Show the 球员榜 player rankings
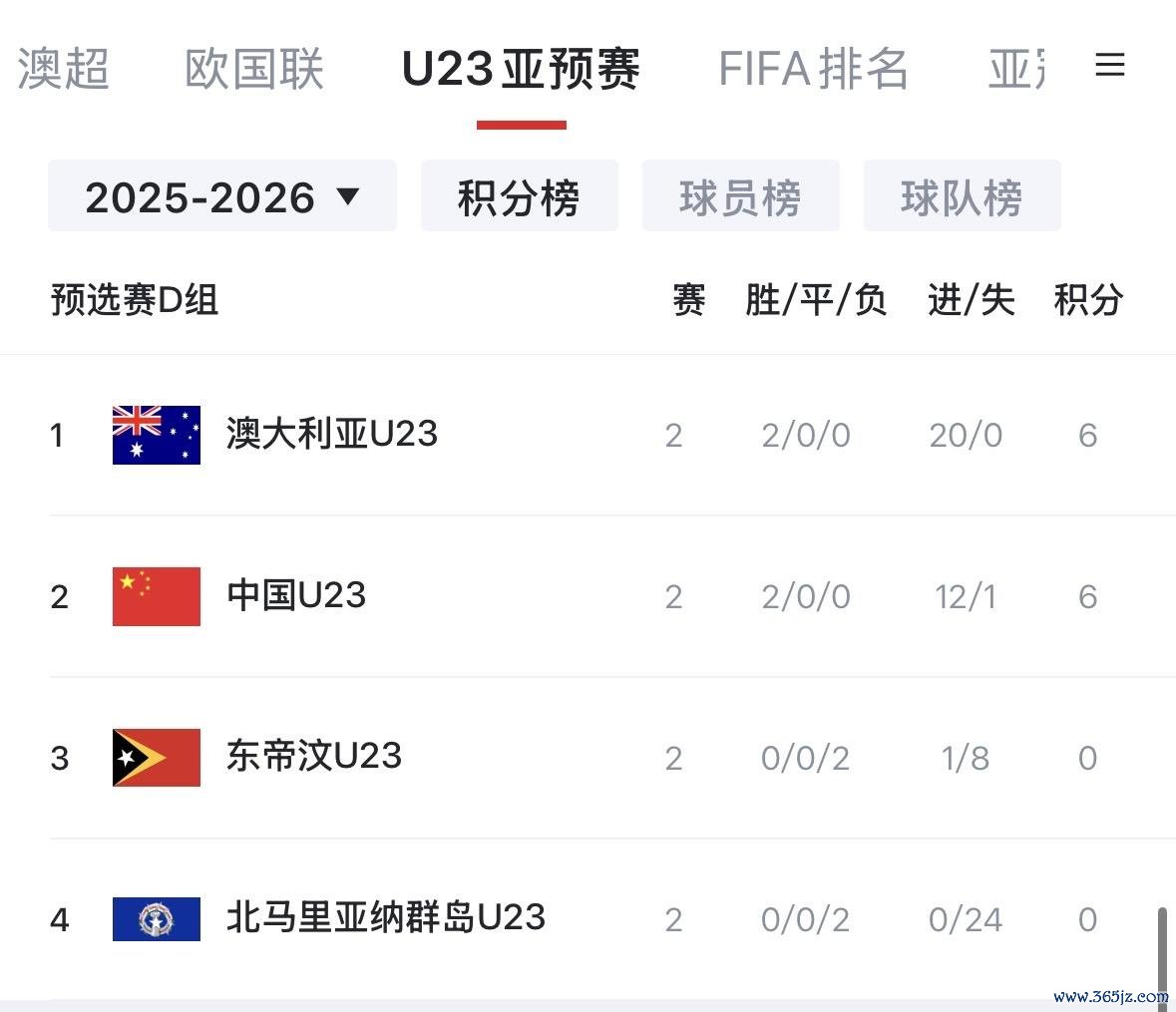1176x1012 pixels. [x=740, y=196]
